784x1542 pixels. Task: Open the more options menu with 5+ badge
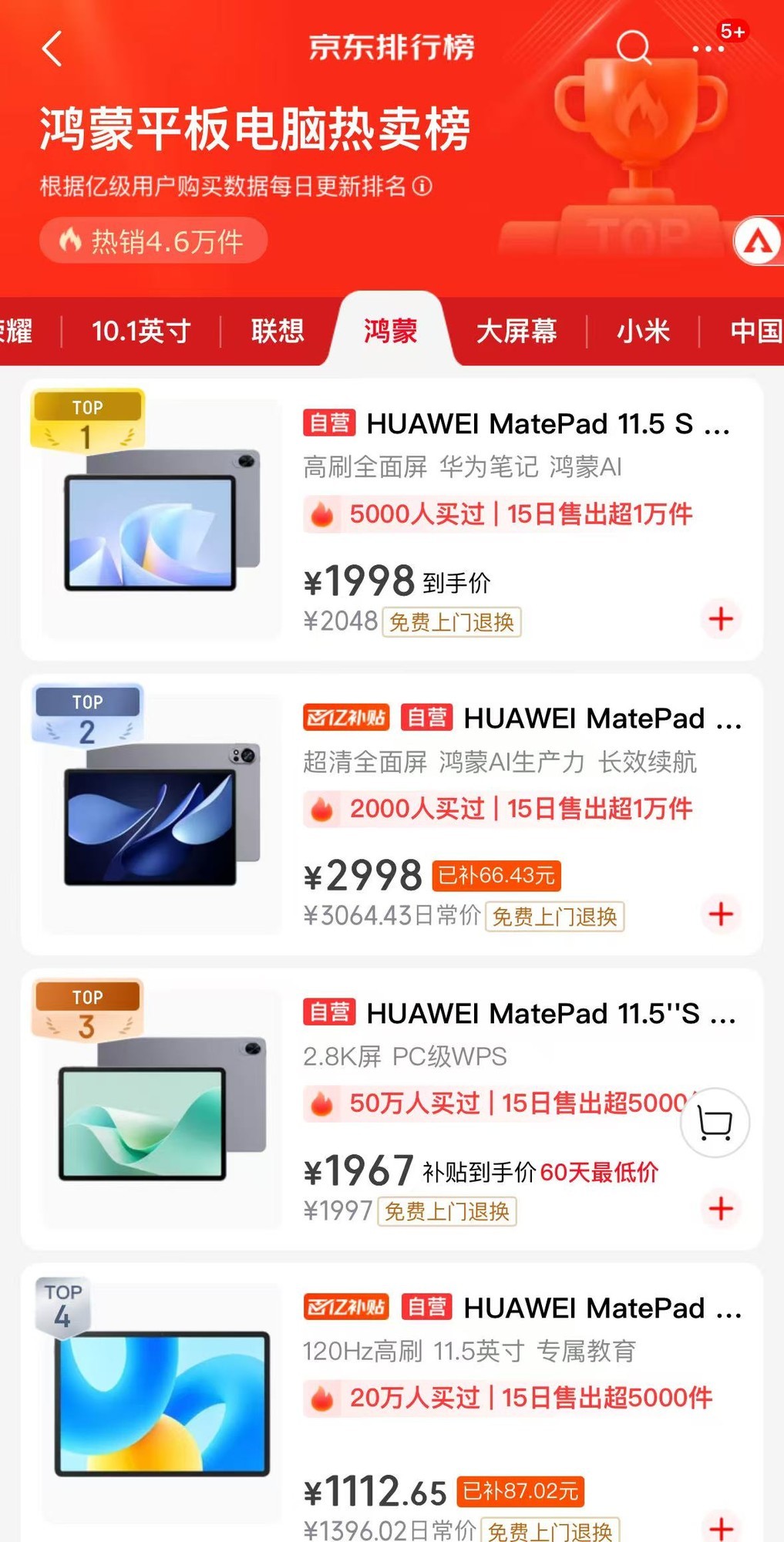710,48
